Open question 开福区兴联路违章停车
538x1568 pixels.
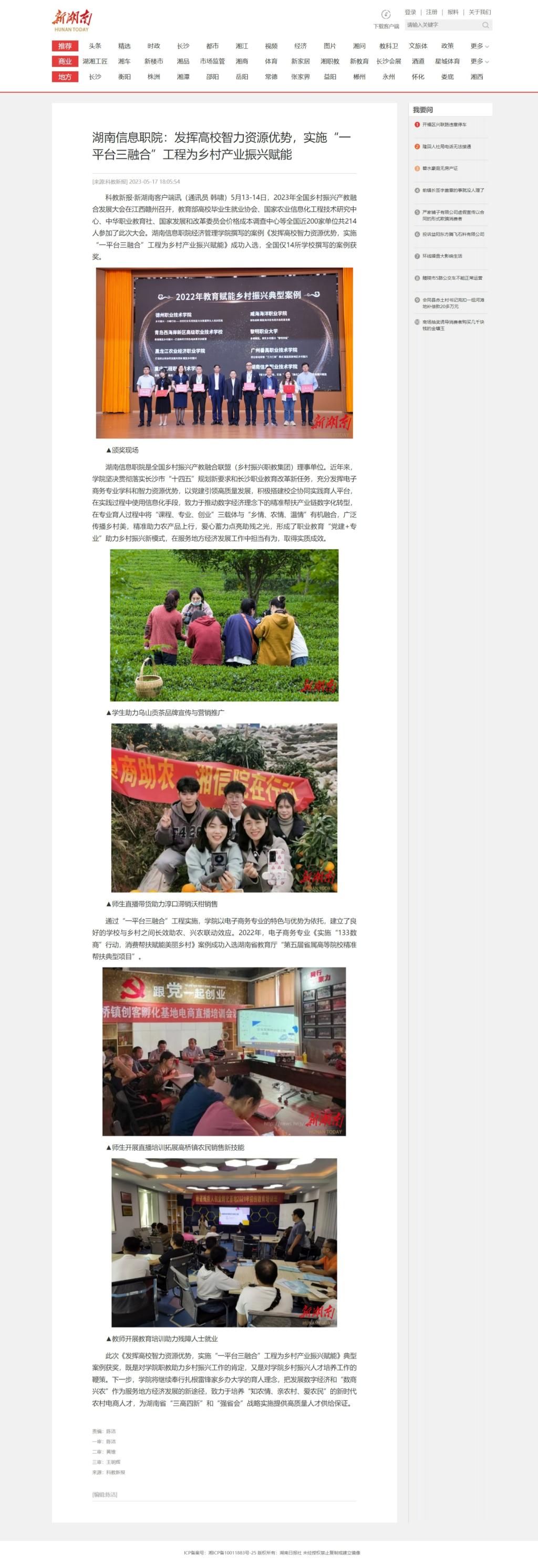click(444, 125)
